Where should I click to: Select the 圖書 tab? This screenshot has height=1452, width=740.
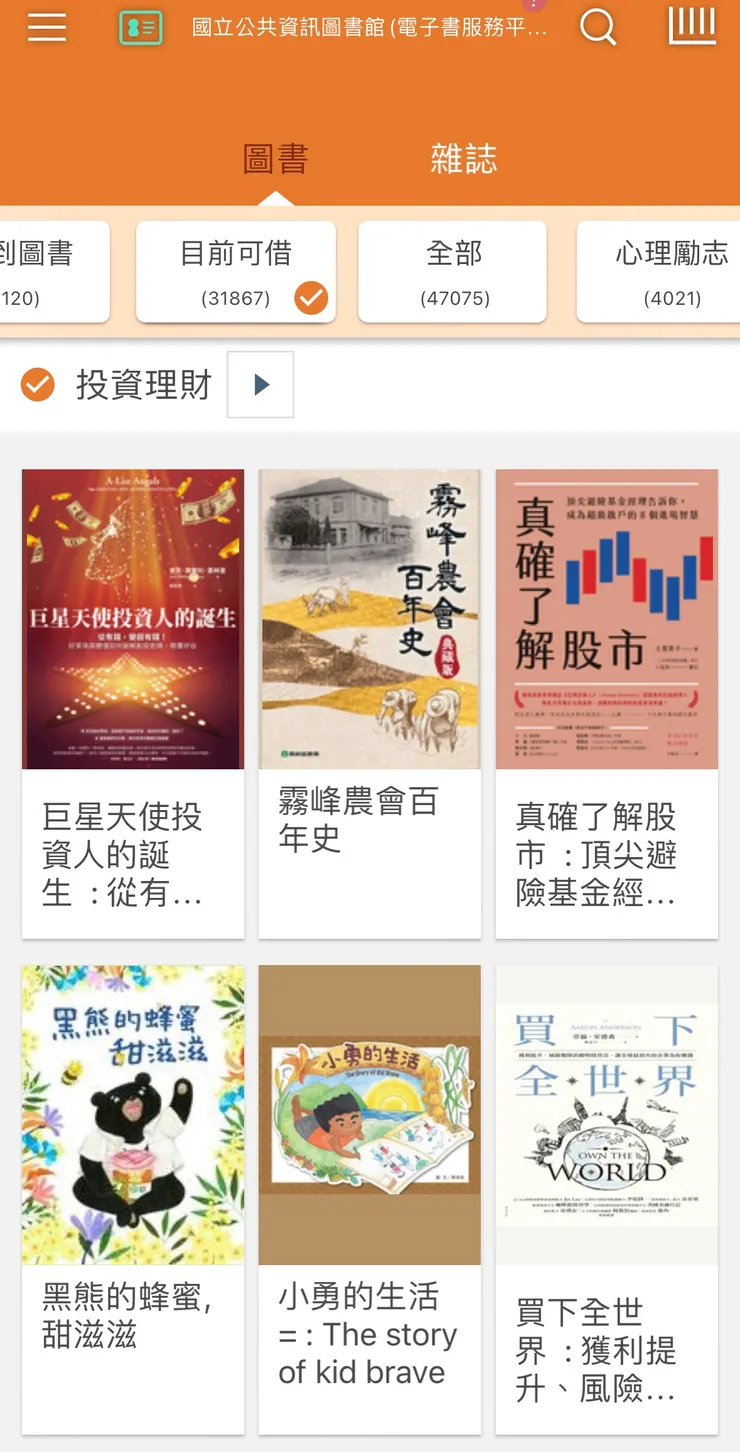pyautogui.click(x=275, y=158)
